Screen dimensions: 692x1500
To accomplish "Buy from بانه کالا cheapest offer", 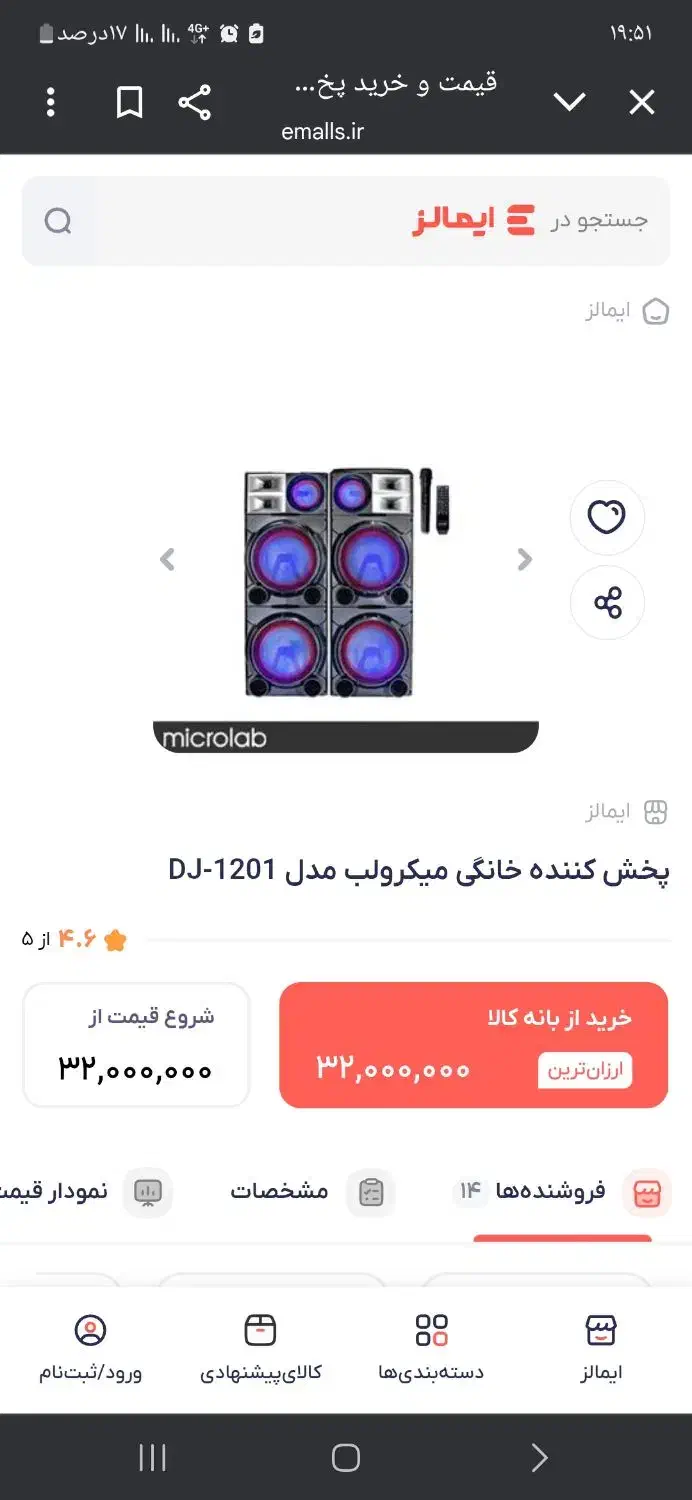I will [473, 1045].
